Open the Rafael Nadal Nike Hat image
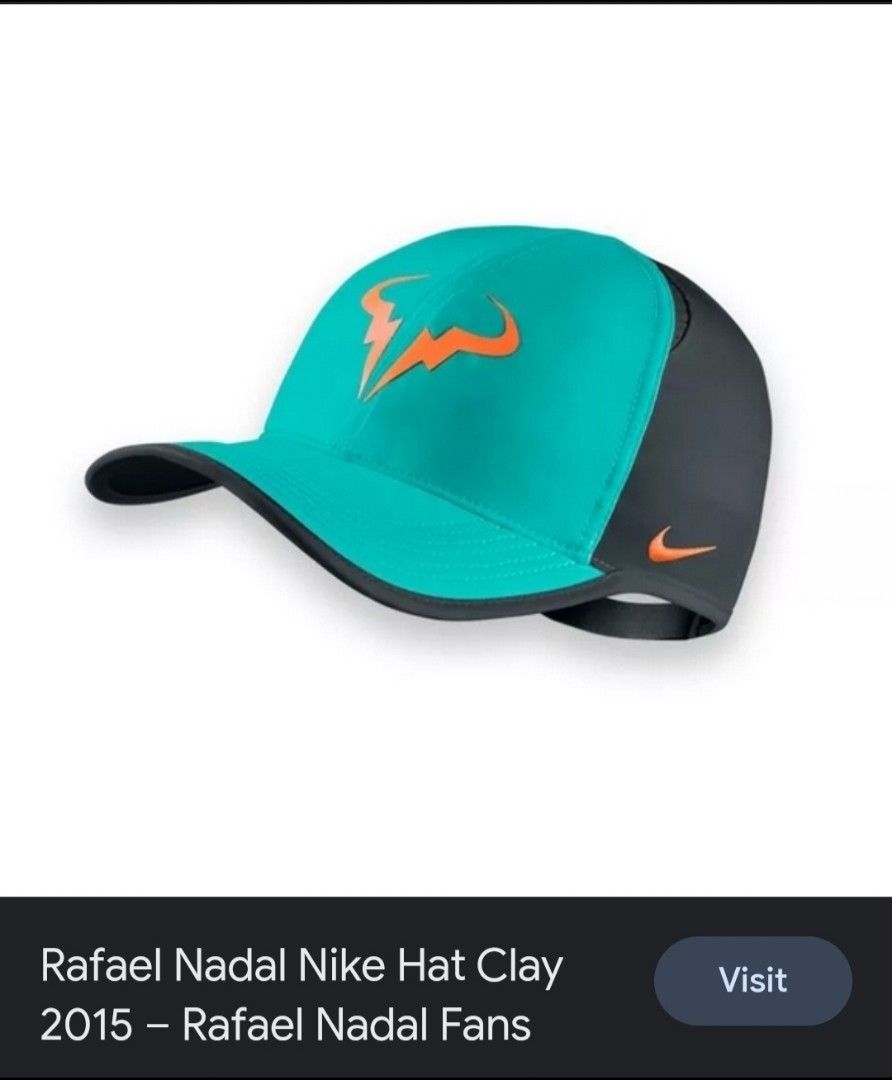The image size is (892, 1080). tap(430, 440)
